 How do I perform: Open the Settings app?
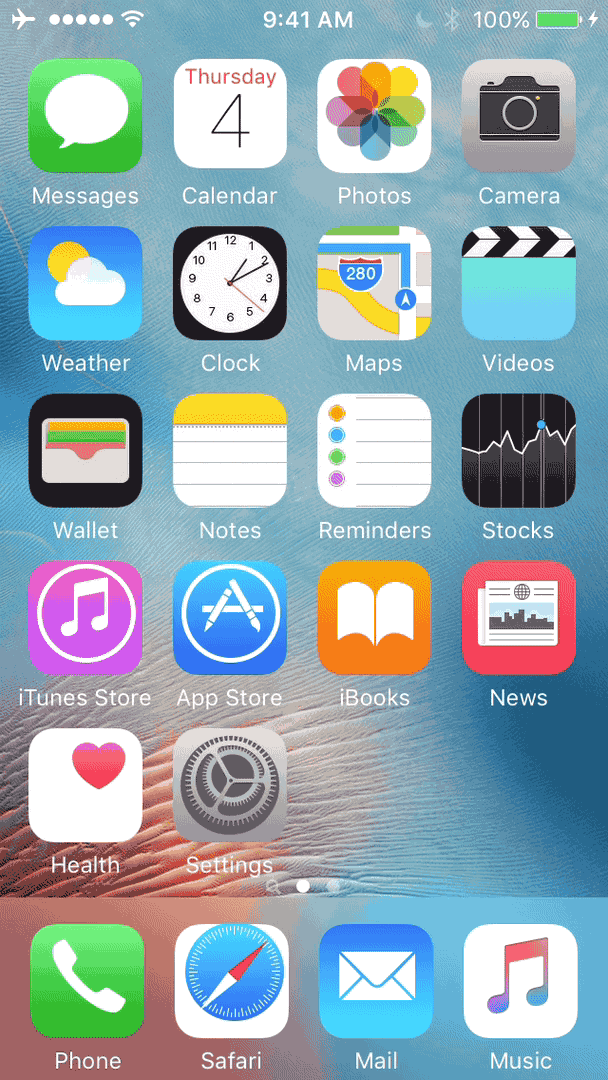click(x=230, y=784)
